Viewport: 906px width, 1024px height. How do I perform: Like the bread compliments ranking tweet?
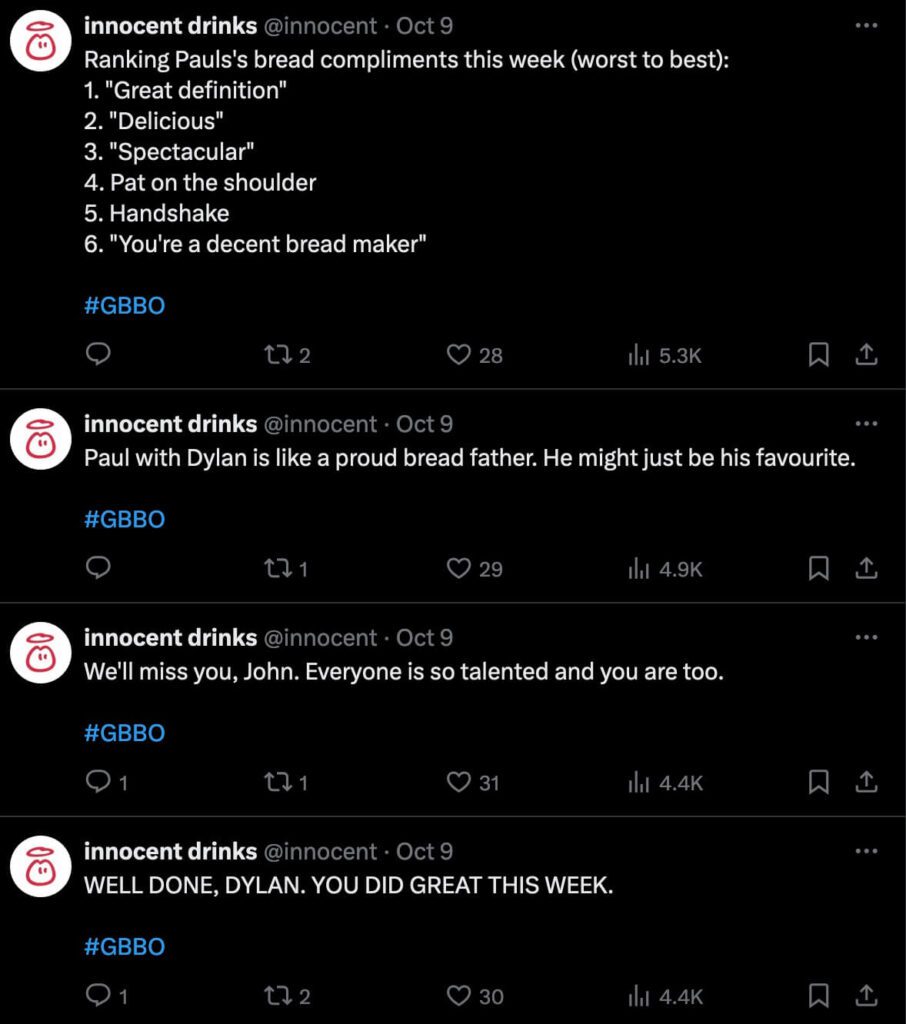point(458,355)
